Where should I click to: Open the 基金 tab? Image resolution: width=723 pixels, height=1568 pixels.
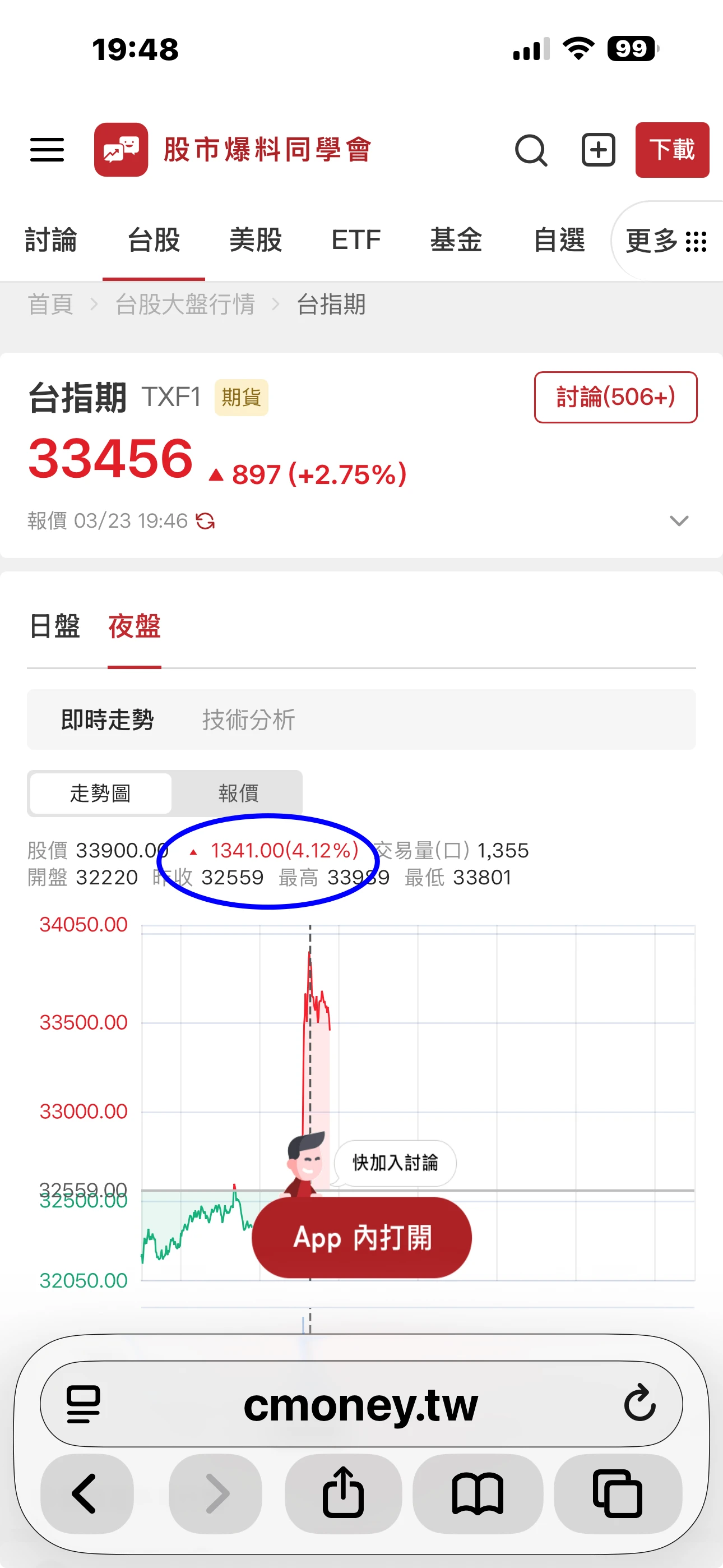pyautogui.click(x=456, y=240)
